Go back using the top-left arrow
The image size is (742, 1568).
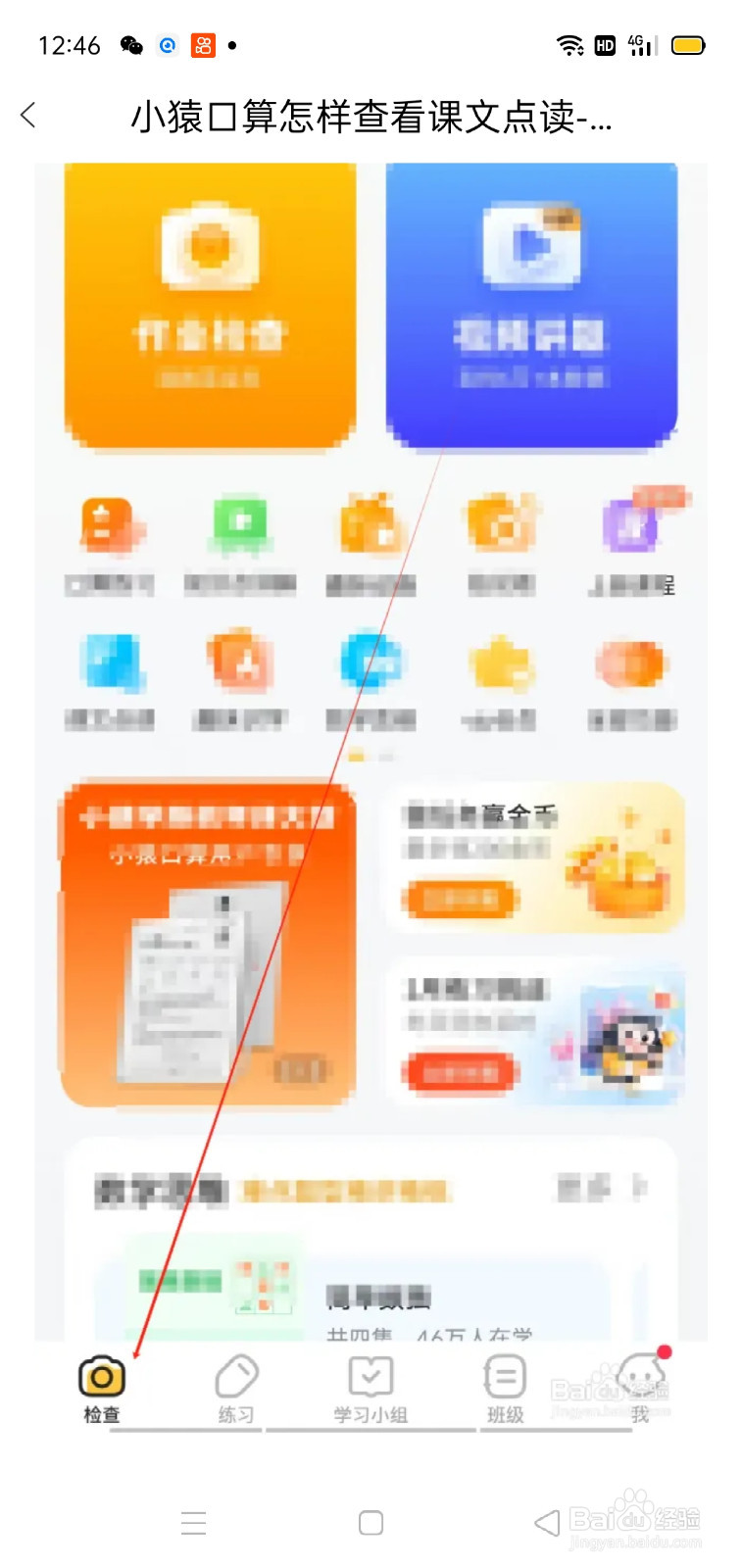(27, 115)
